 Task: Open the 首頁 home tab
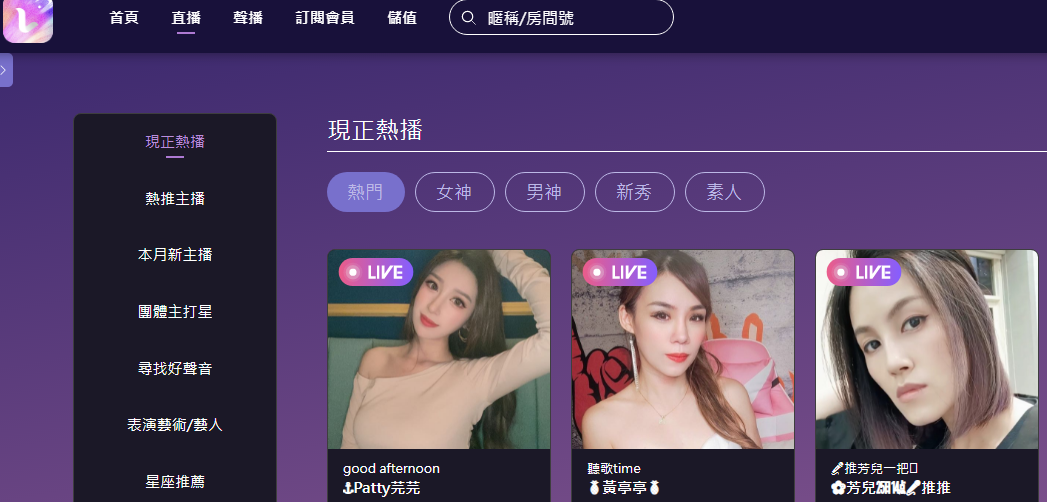[x=124, y=18]
